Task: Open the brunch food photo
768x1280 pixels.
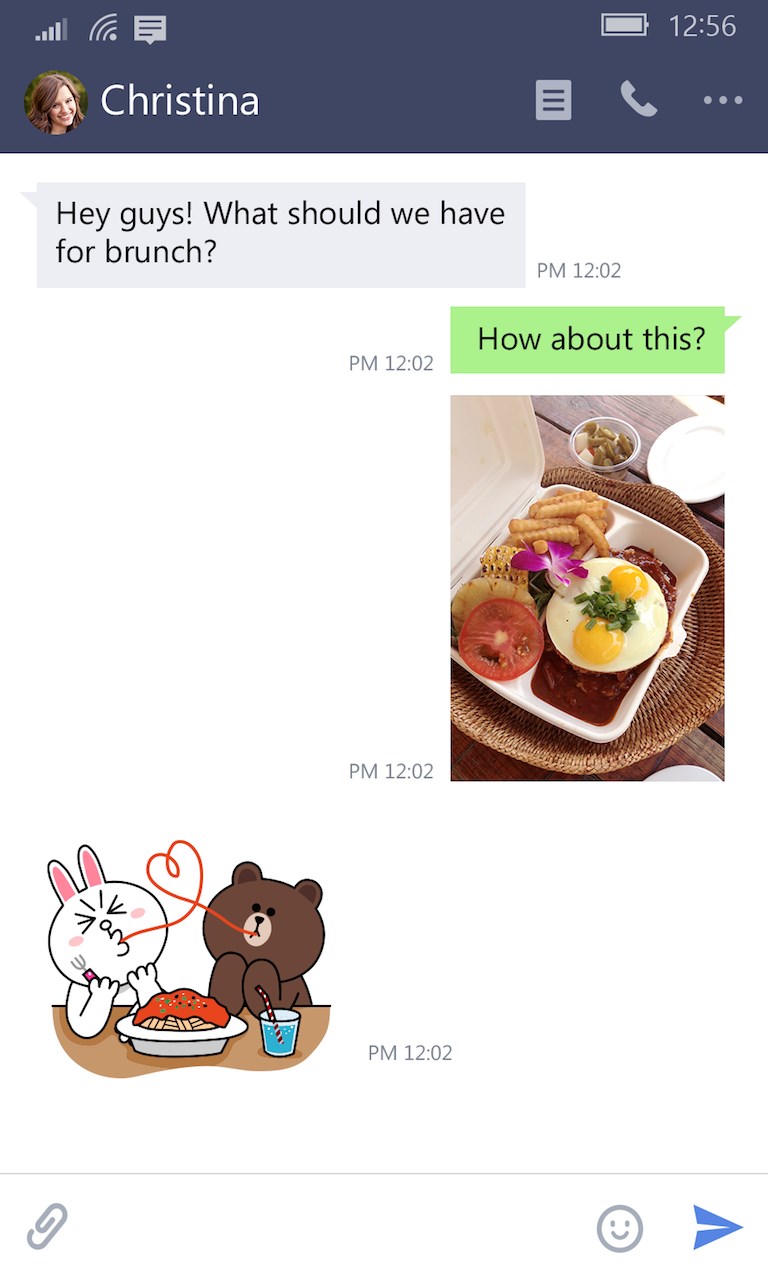Action: click(x=587, y=588)
